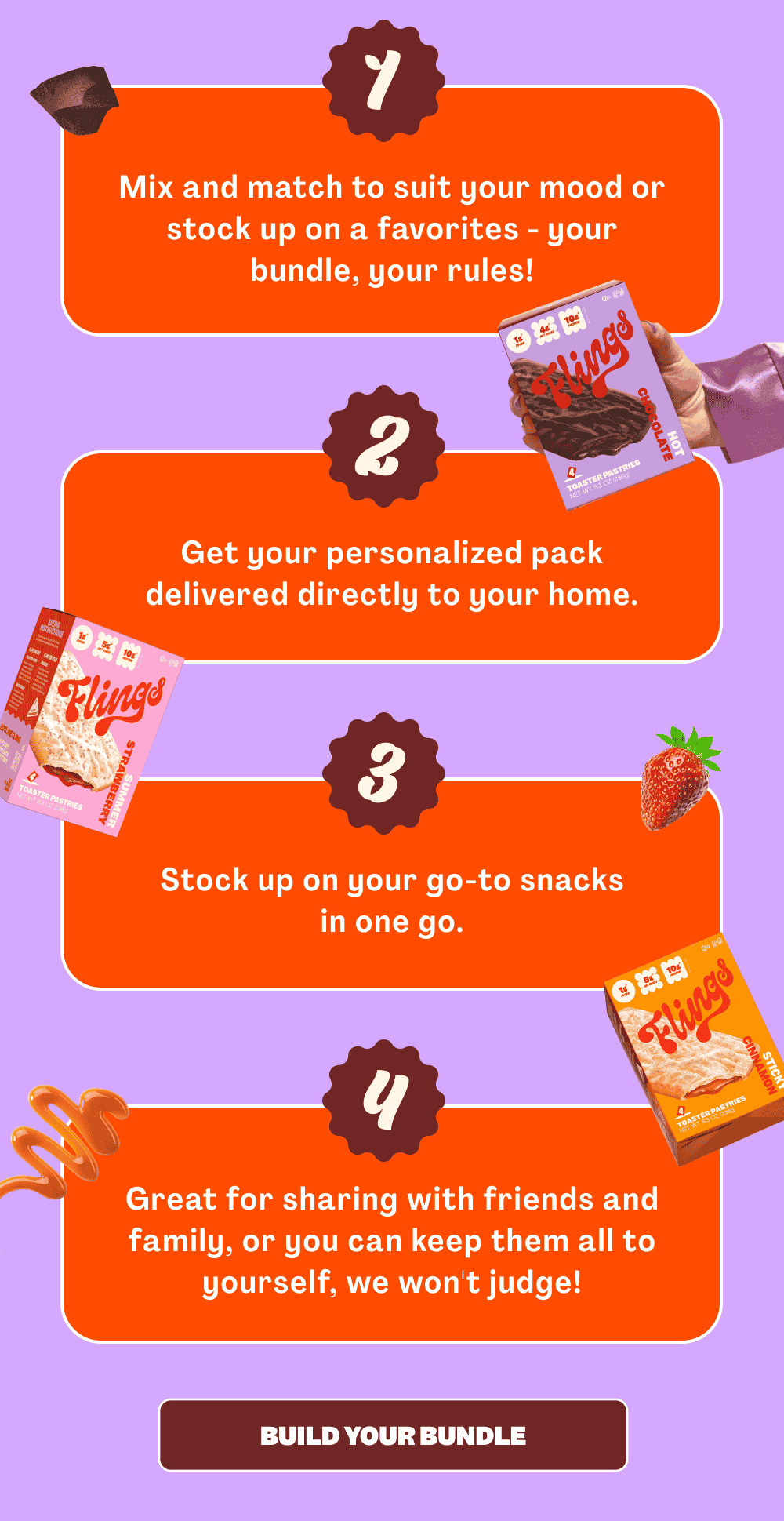Click the stock up on snacks panel
The height and width of the screenshot is (1521, 784).
pyautogui.click(x=391, y=898)
